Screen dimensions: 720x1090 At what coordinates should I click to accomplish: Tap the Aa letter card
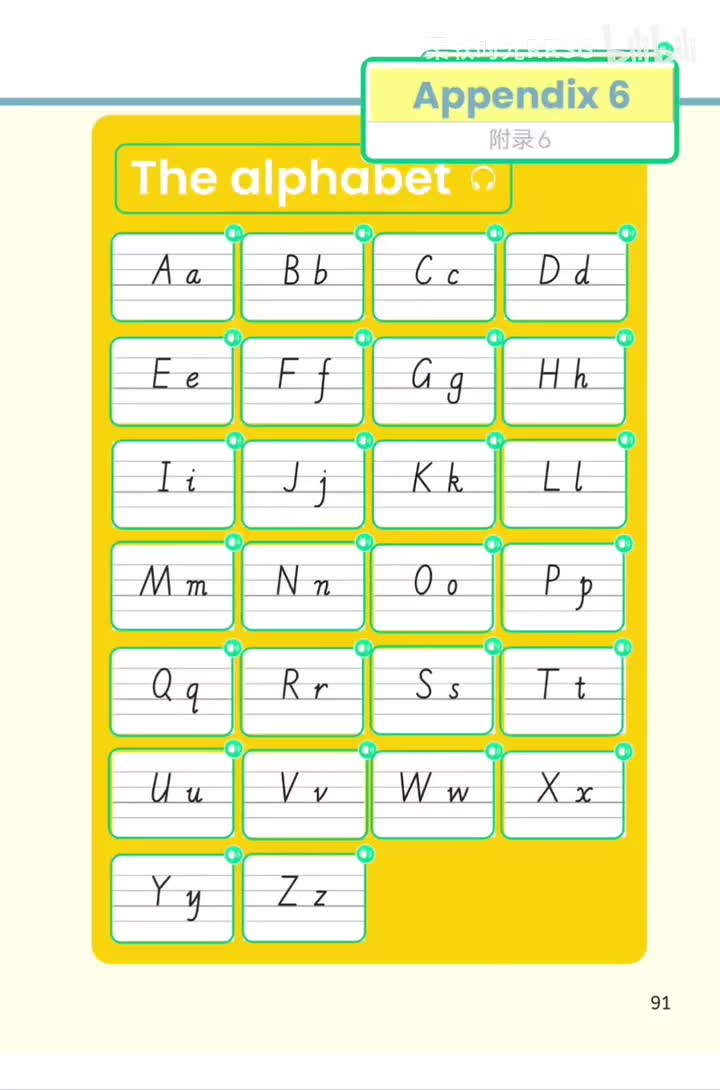click(172, 277)
